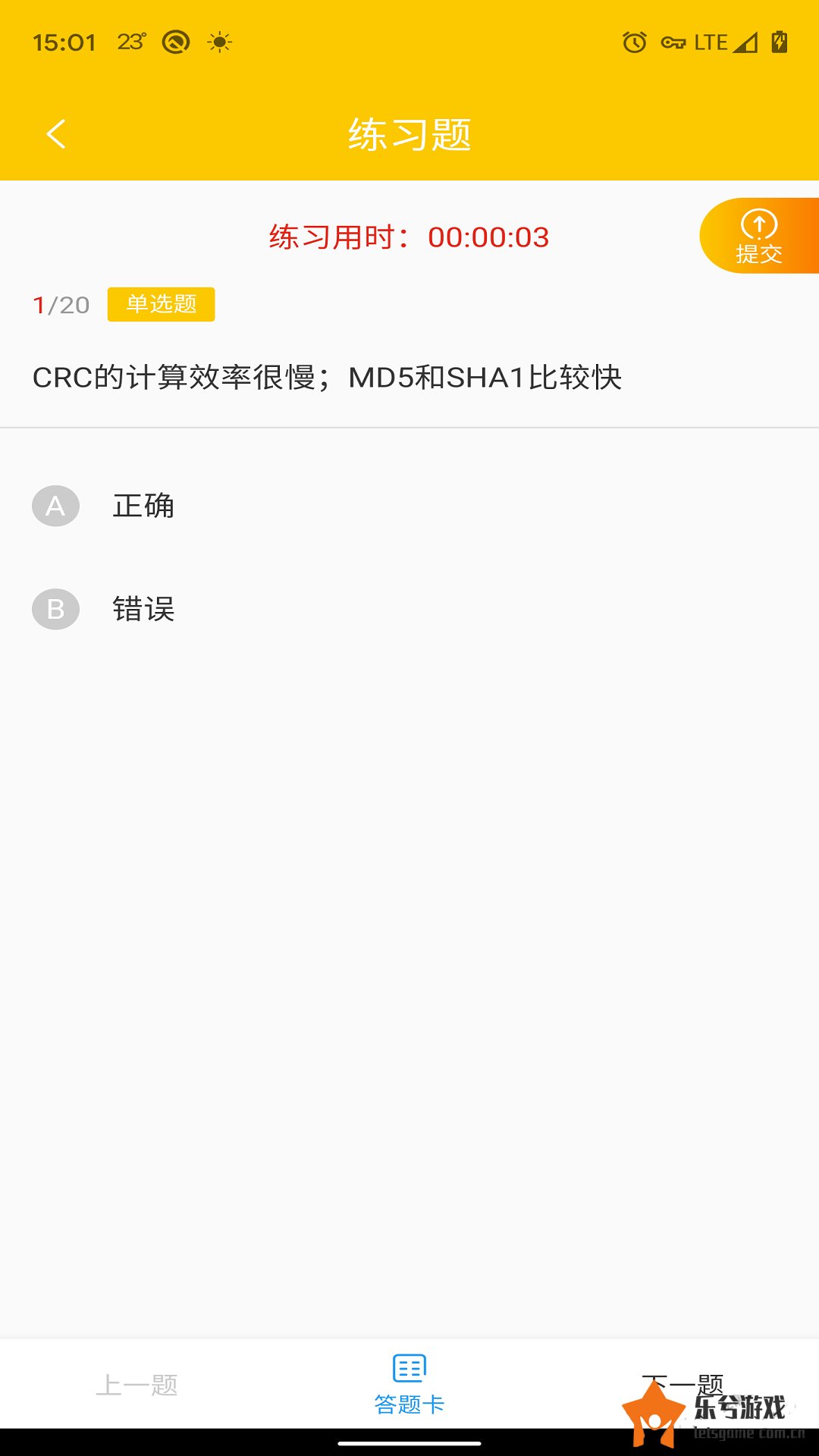Image resolution: width=819 pixels, height=1456 pixels.
Task: Return to the previous question 上一题
Action: pos(136,1385)
